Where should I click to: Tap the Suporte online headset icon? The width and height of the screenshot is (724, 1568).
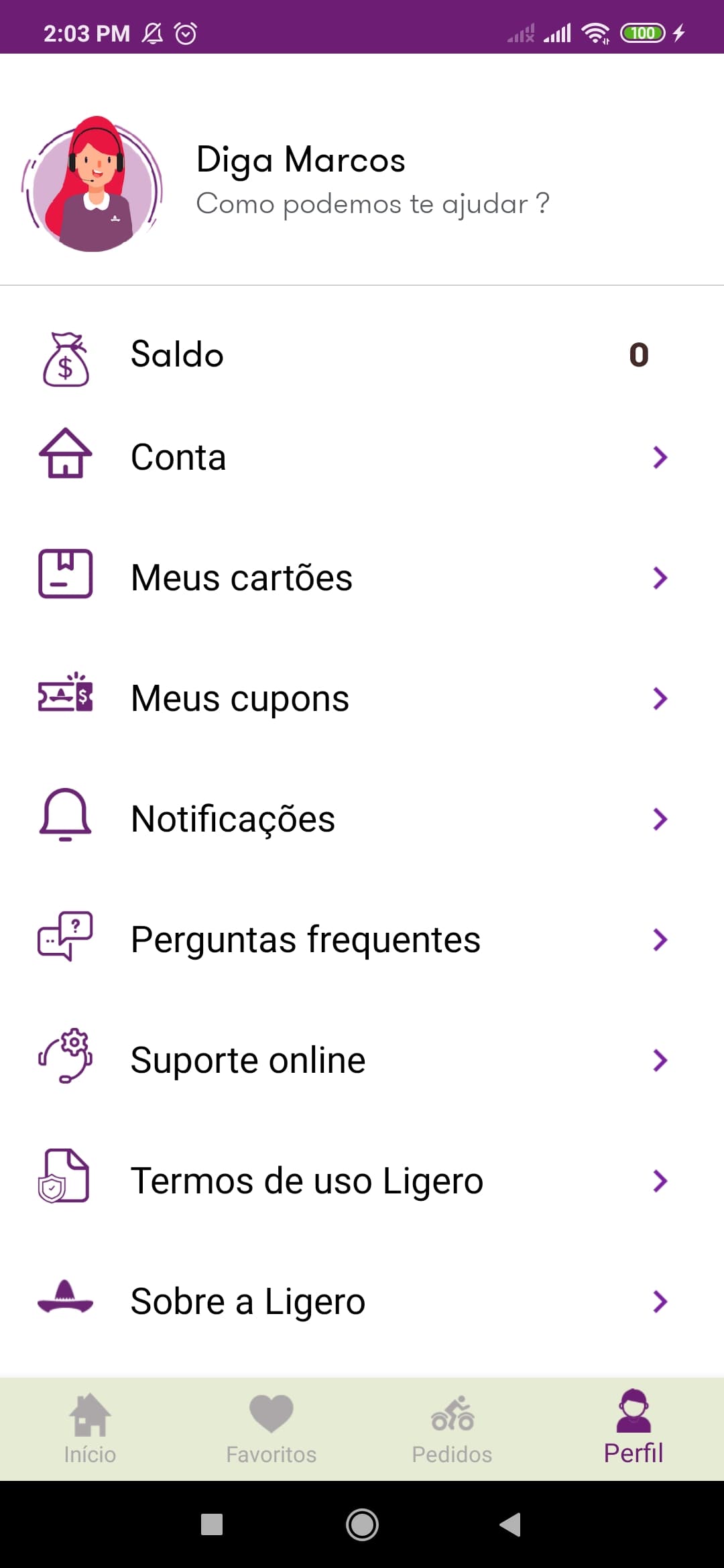point(65,1059)
